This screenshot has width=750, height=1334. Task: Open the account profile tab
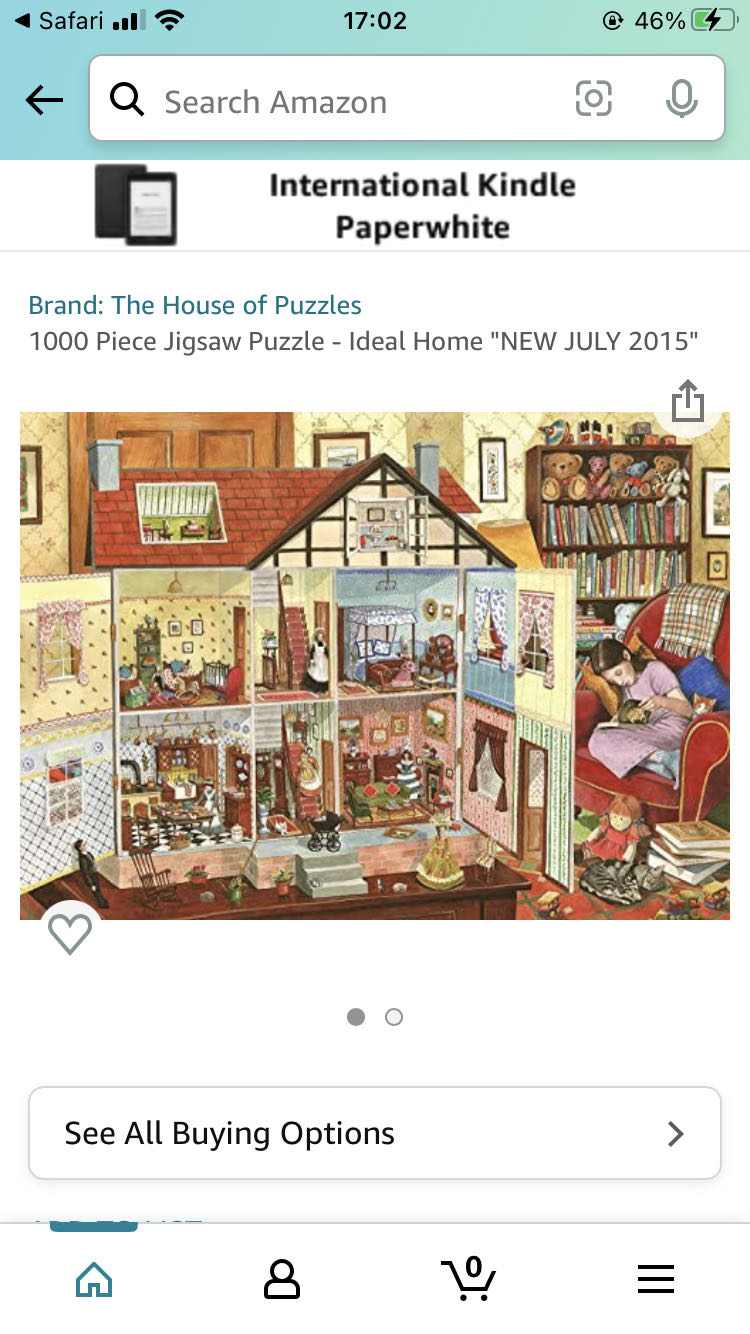(x=282, y=1279)
